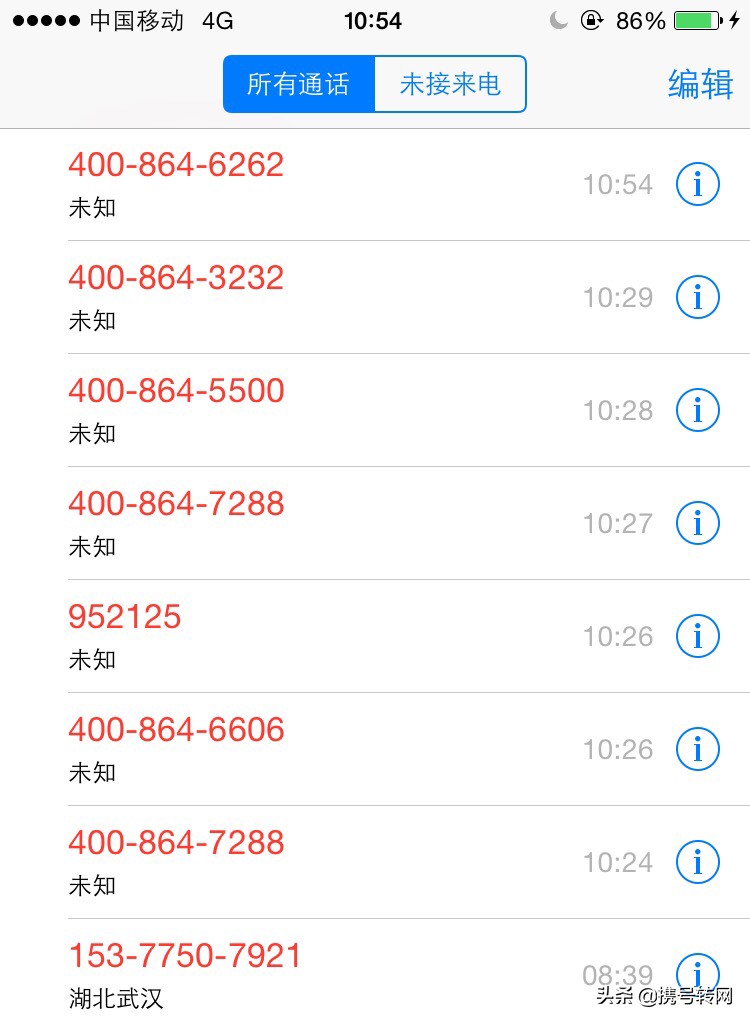
Task: View details of the 952125 call
Action: (x=698, y=636)
